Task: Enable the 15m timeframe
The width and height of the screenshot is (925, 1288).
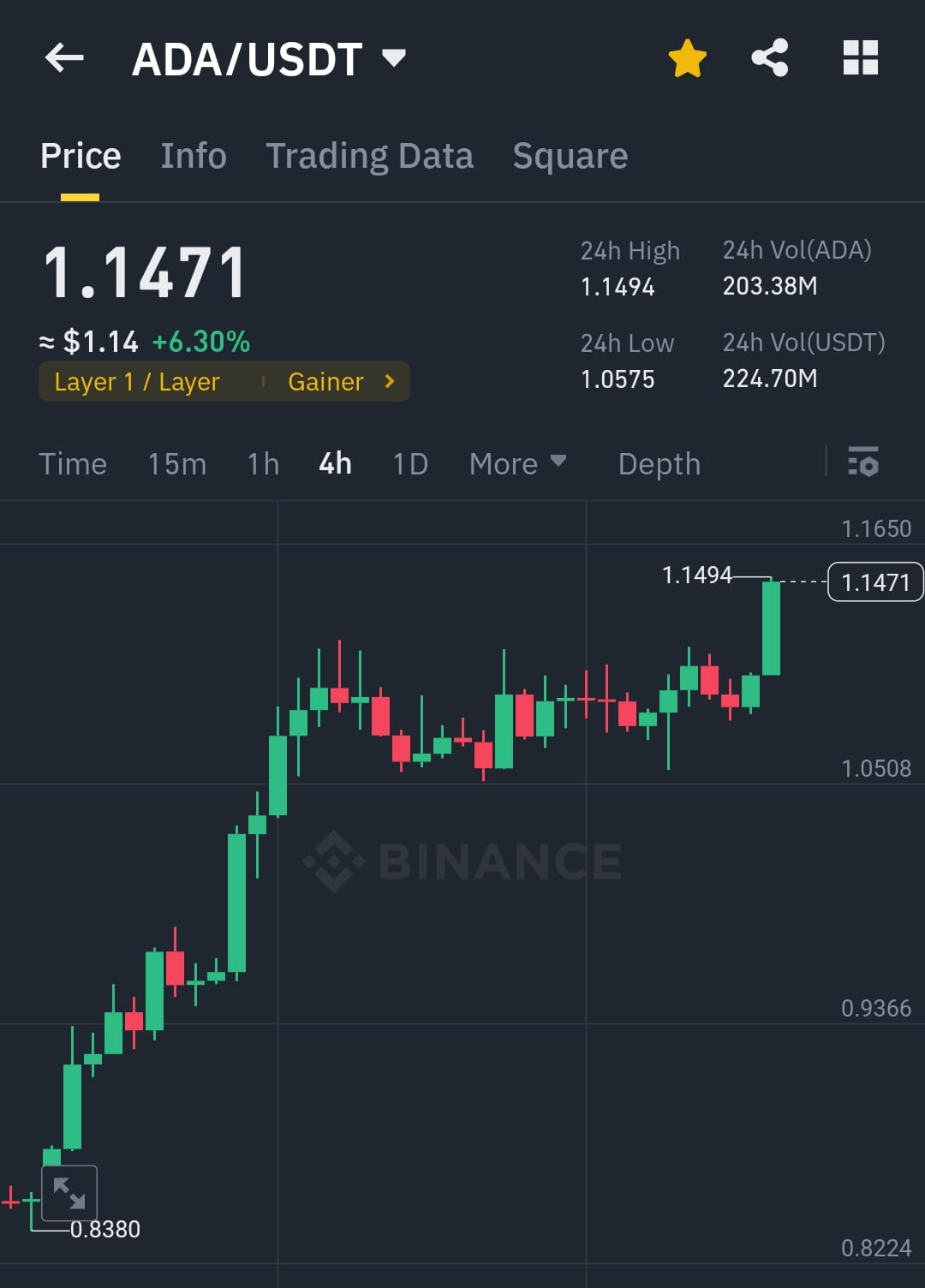Action: pyautogui.click(x=176, y=463)
